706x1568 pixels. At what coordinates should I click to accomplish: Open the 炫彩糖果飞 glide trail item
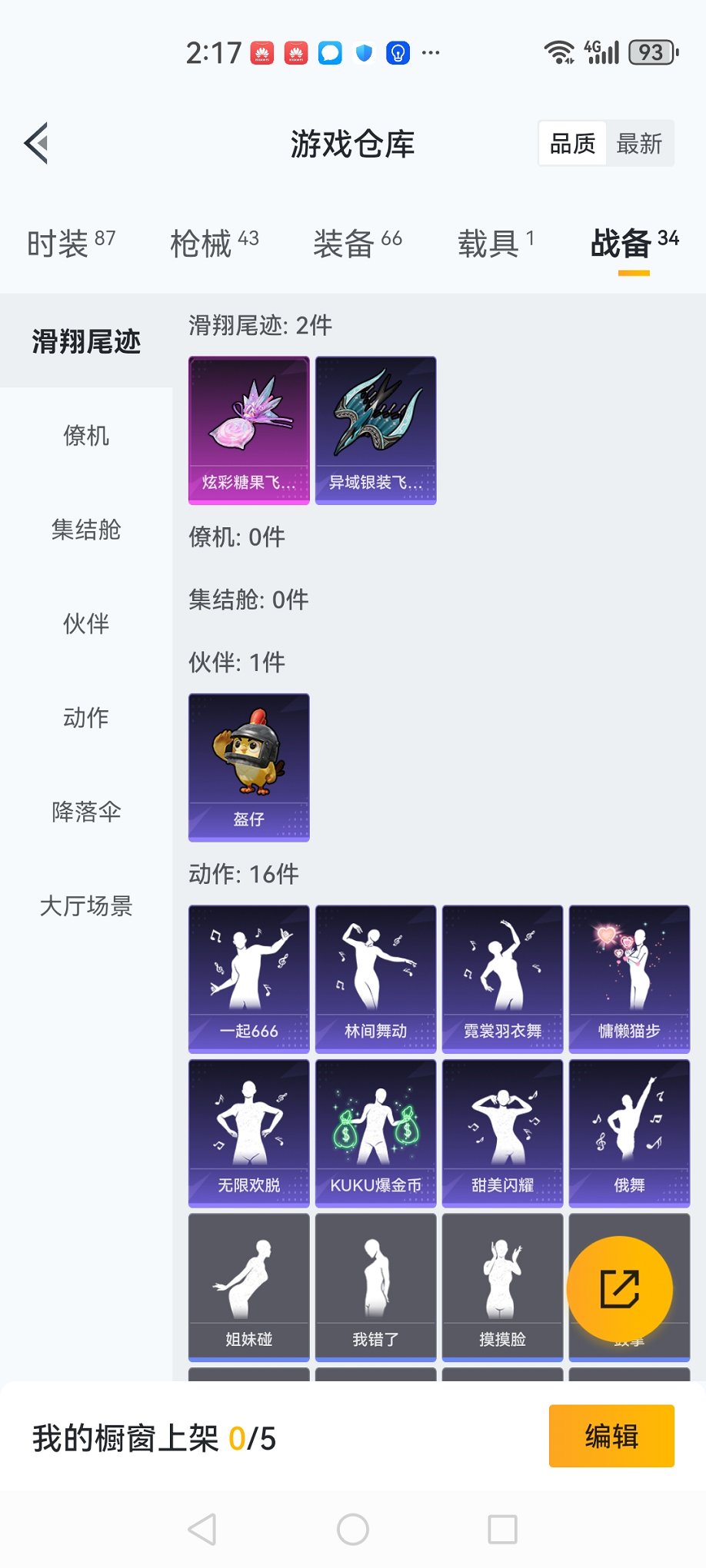point(249,430)
